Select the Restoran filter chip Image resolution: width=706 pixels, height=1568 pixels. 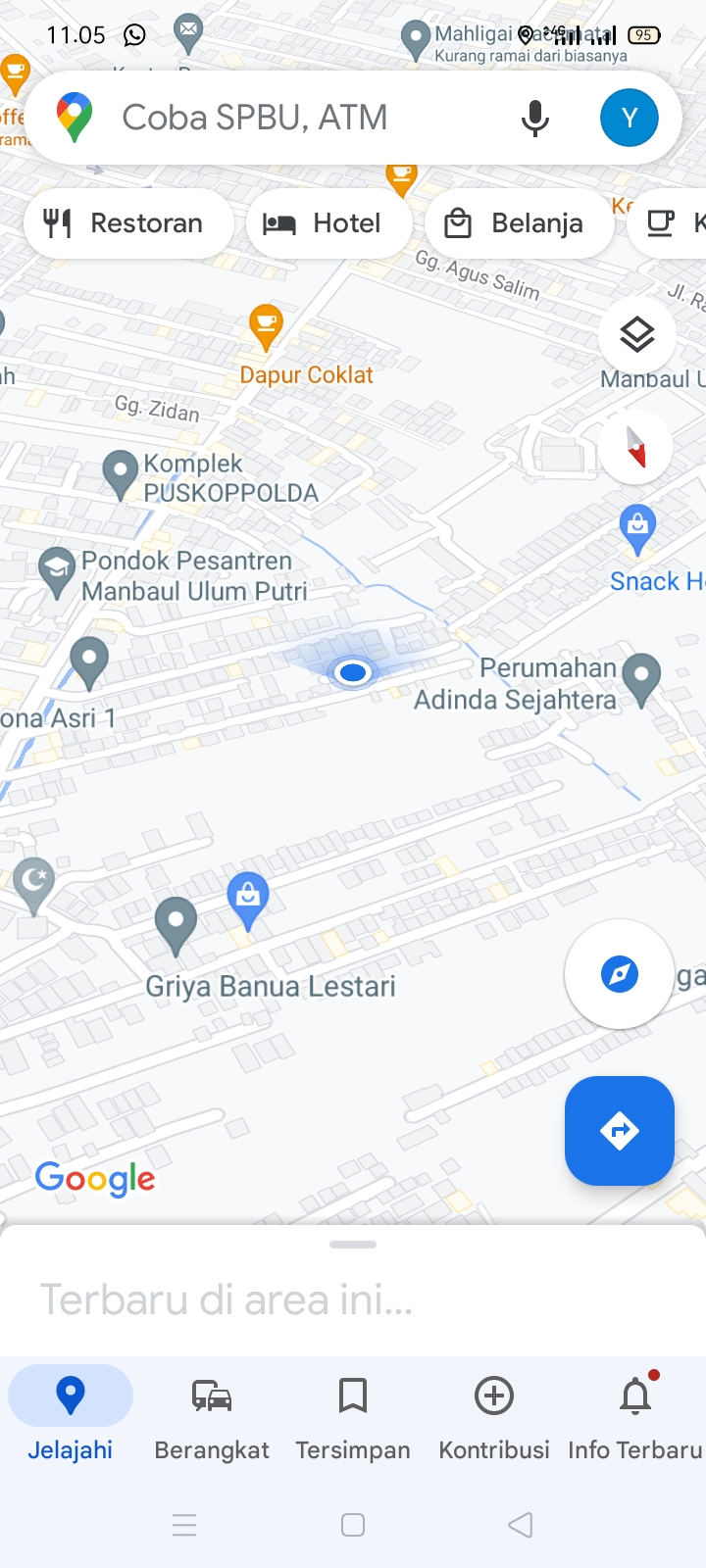click(127, 223)
